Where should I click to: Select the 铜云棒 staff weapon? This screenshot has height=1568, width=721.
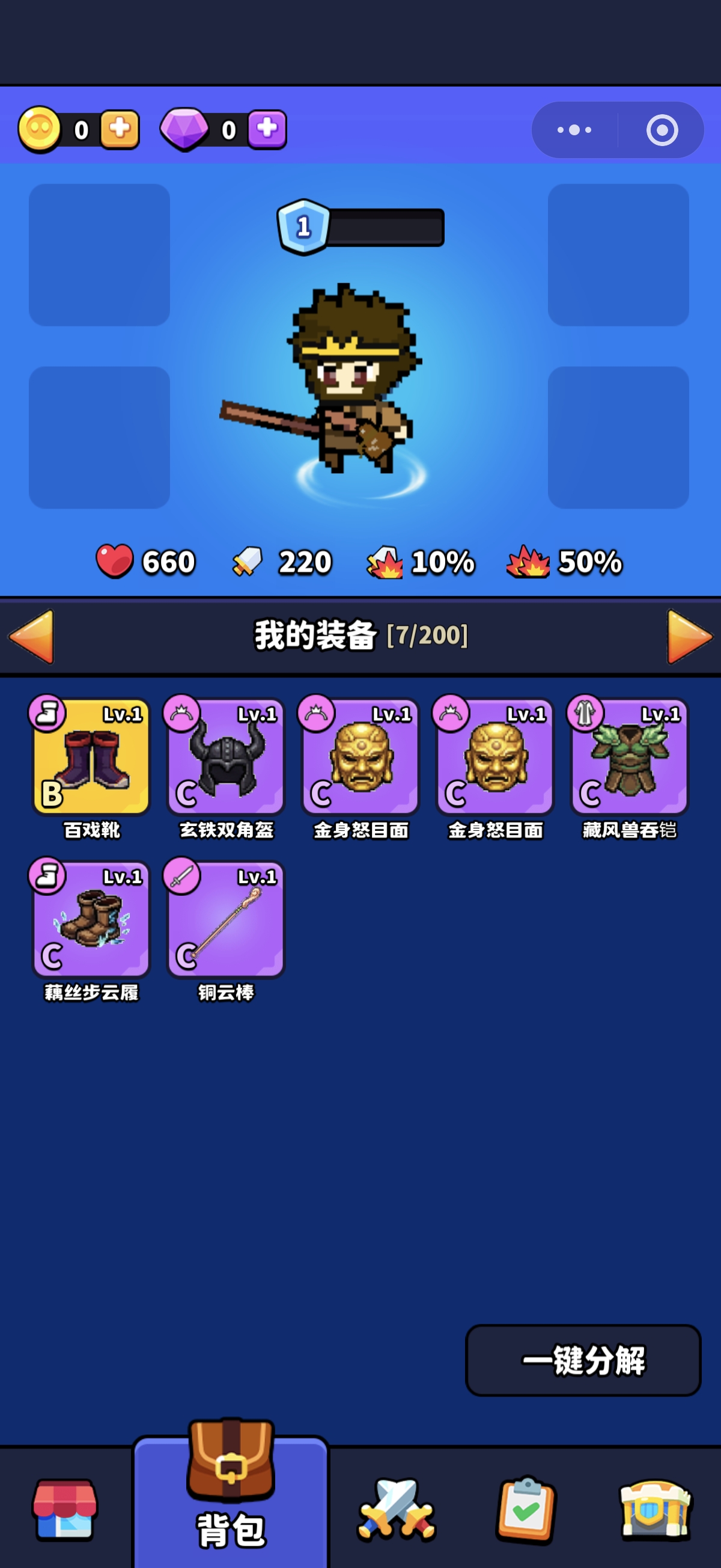point(226,919)
